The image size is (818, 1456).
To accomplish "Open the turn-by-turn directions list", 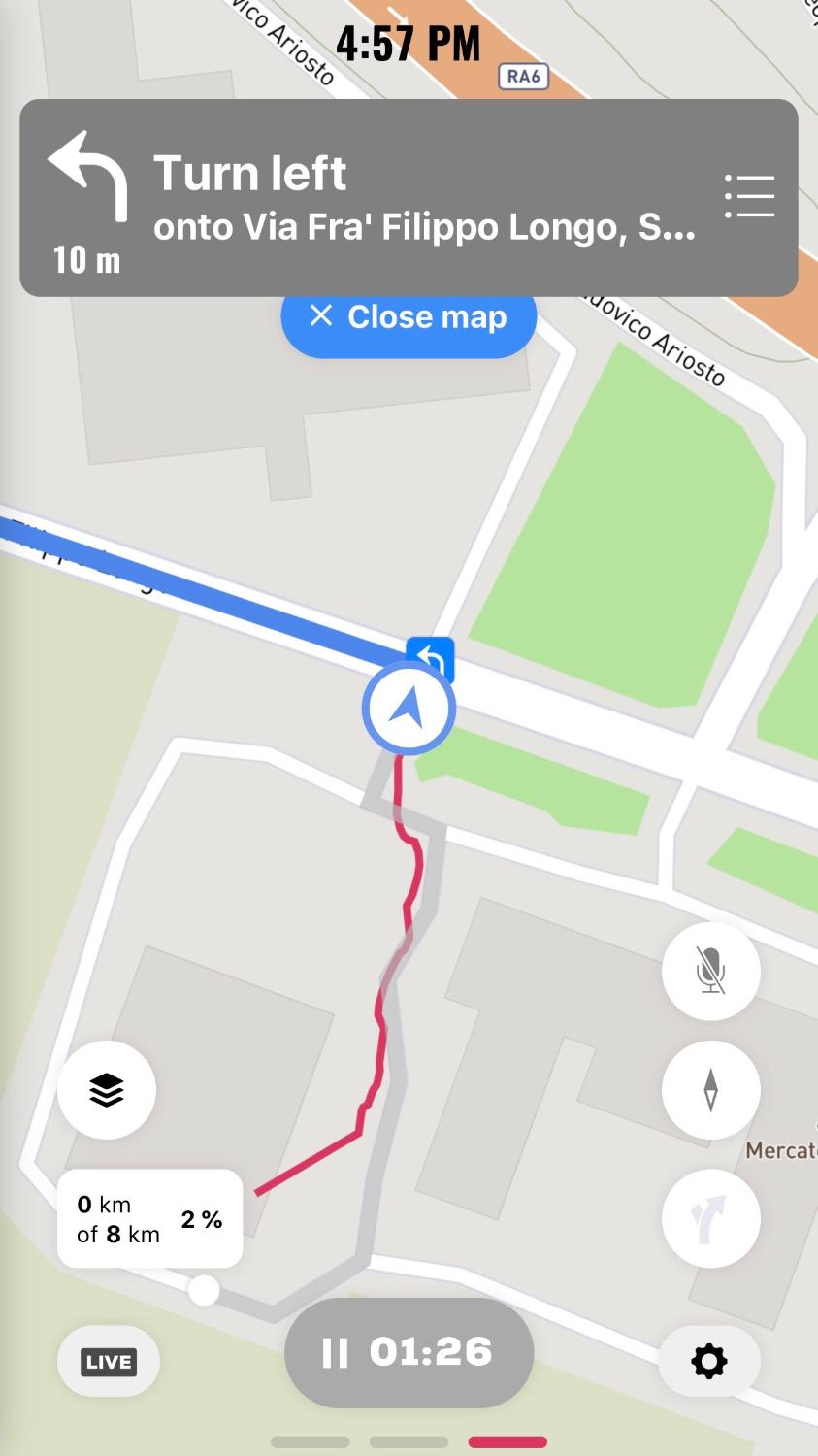I will (x=749, y=197).
